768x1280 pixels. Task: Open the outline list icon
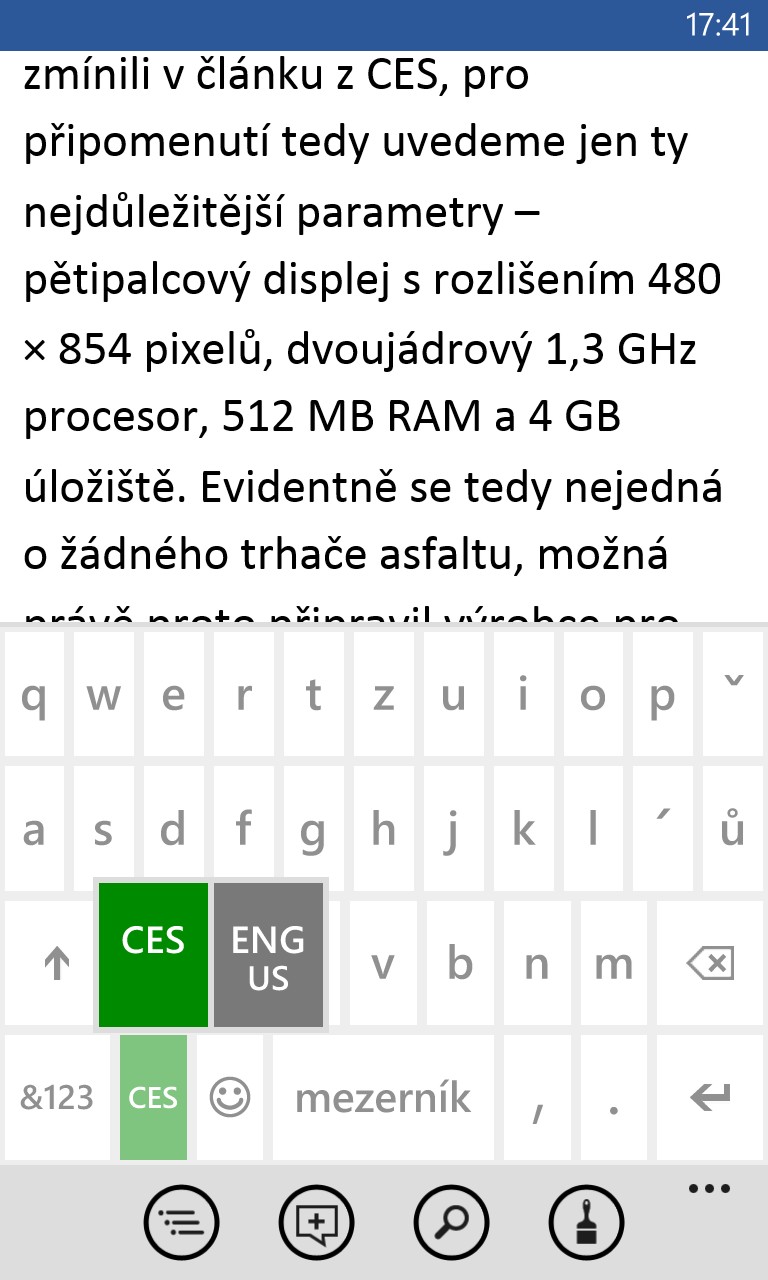pyautogui.click(x=181, y=1221)
